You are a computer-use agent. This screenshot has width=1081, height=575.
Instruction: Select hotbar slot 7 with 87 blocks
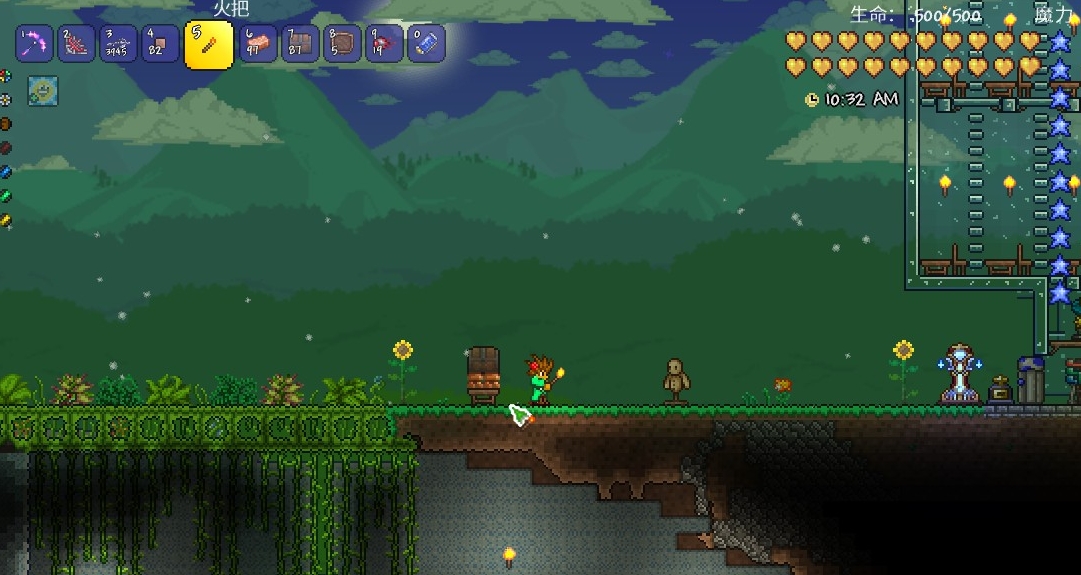click(x=300, y=44)
